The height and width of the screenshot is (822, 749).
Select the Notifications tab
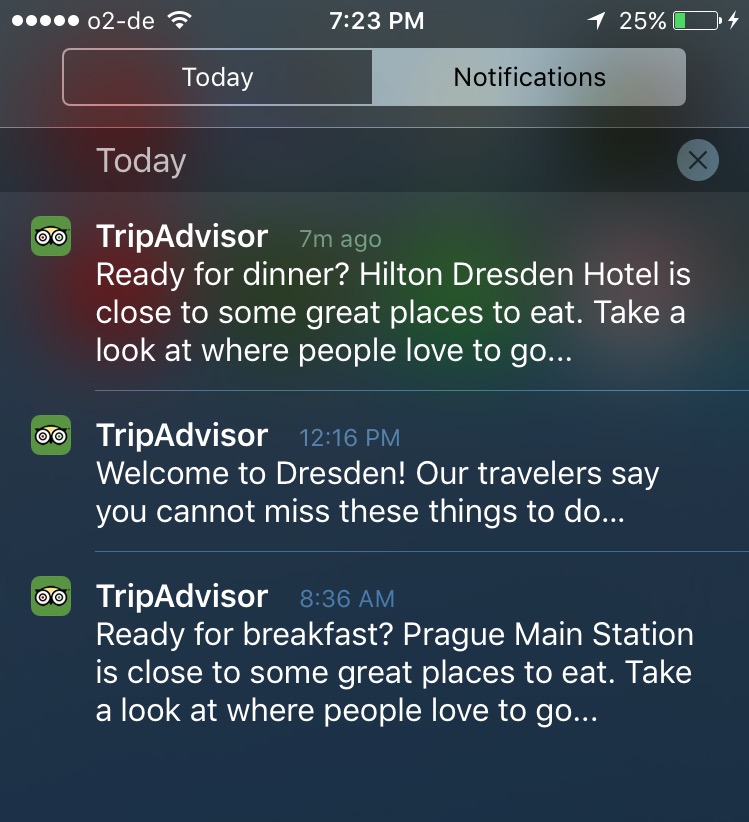tap(529, 77)
